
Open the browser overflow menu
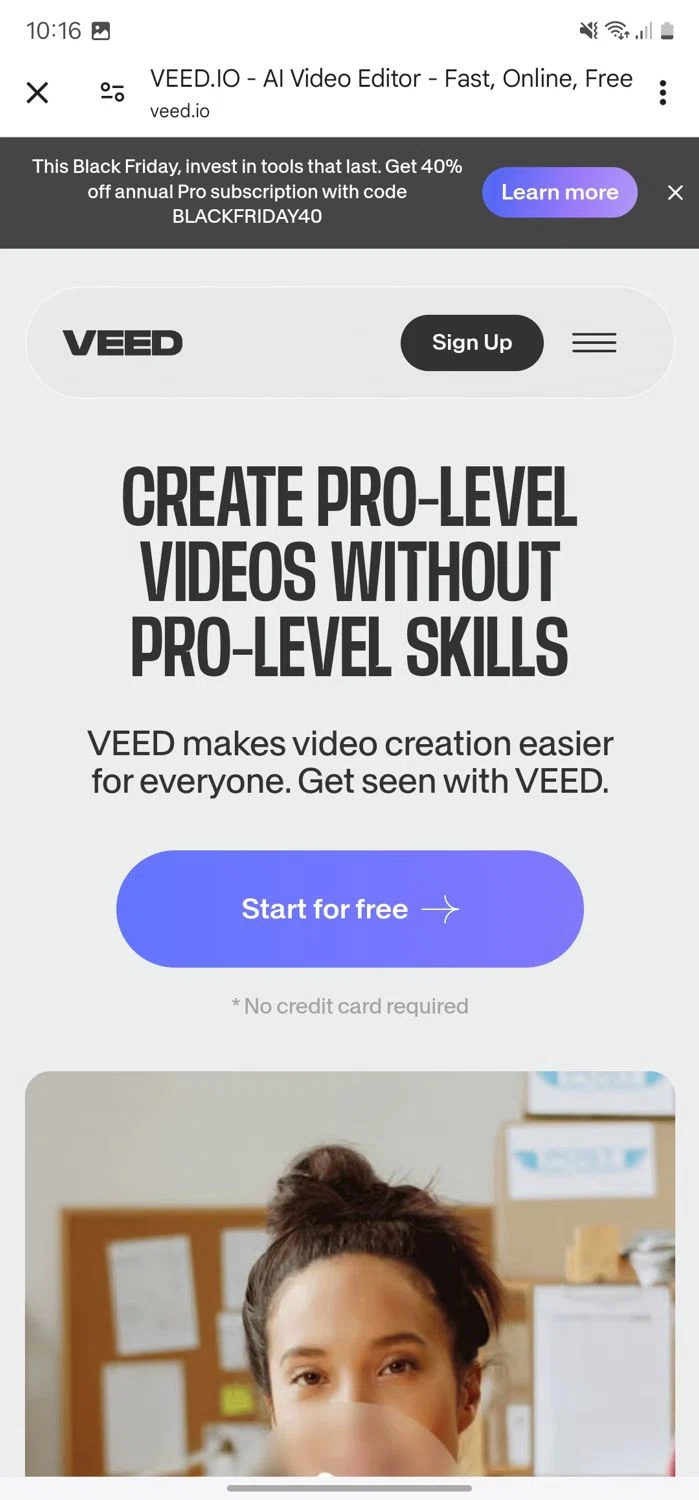point(662,93)
